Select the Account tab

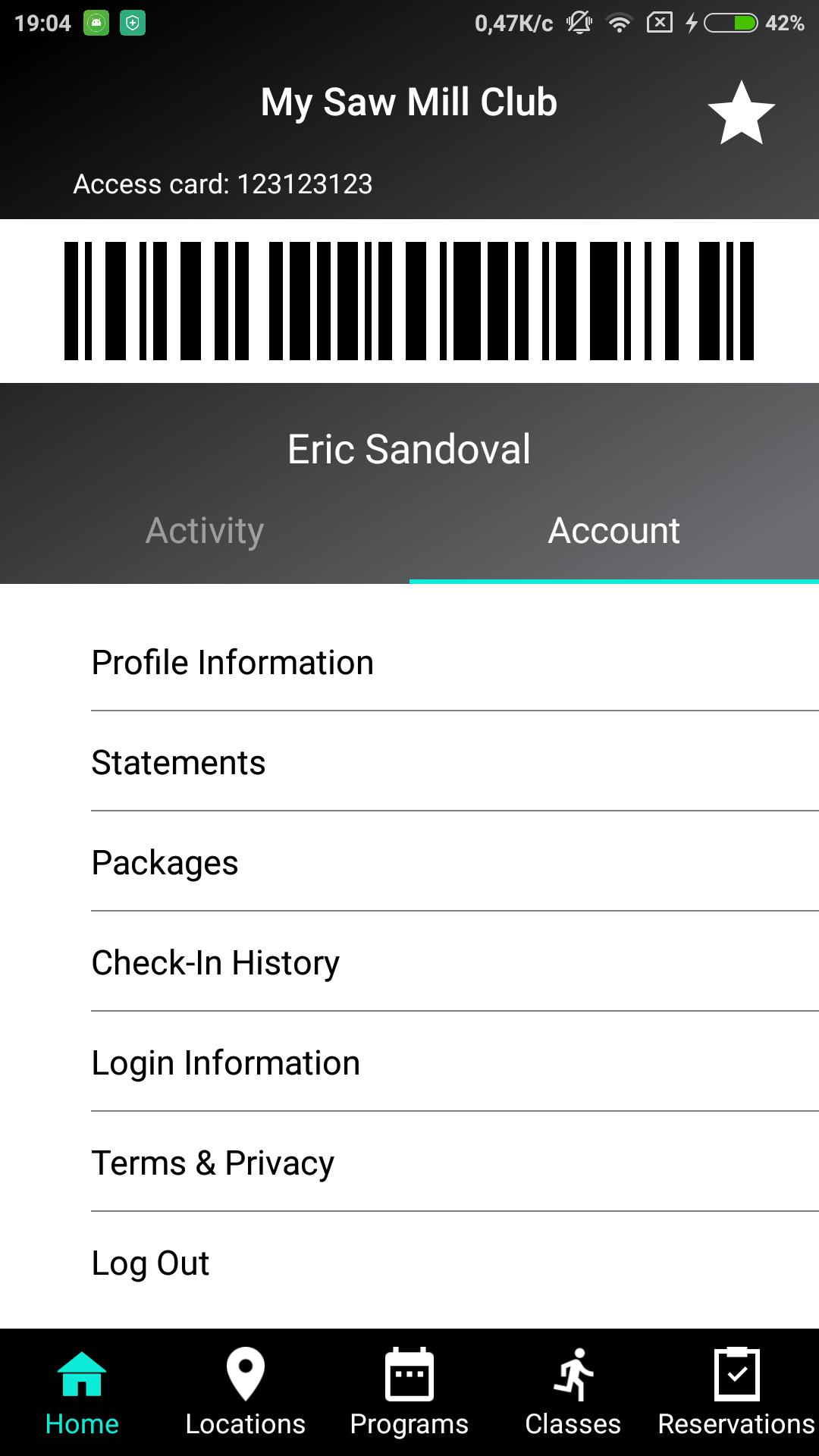(614, 531)
